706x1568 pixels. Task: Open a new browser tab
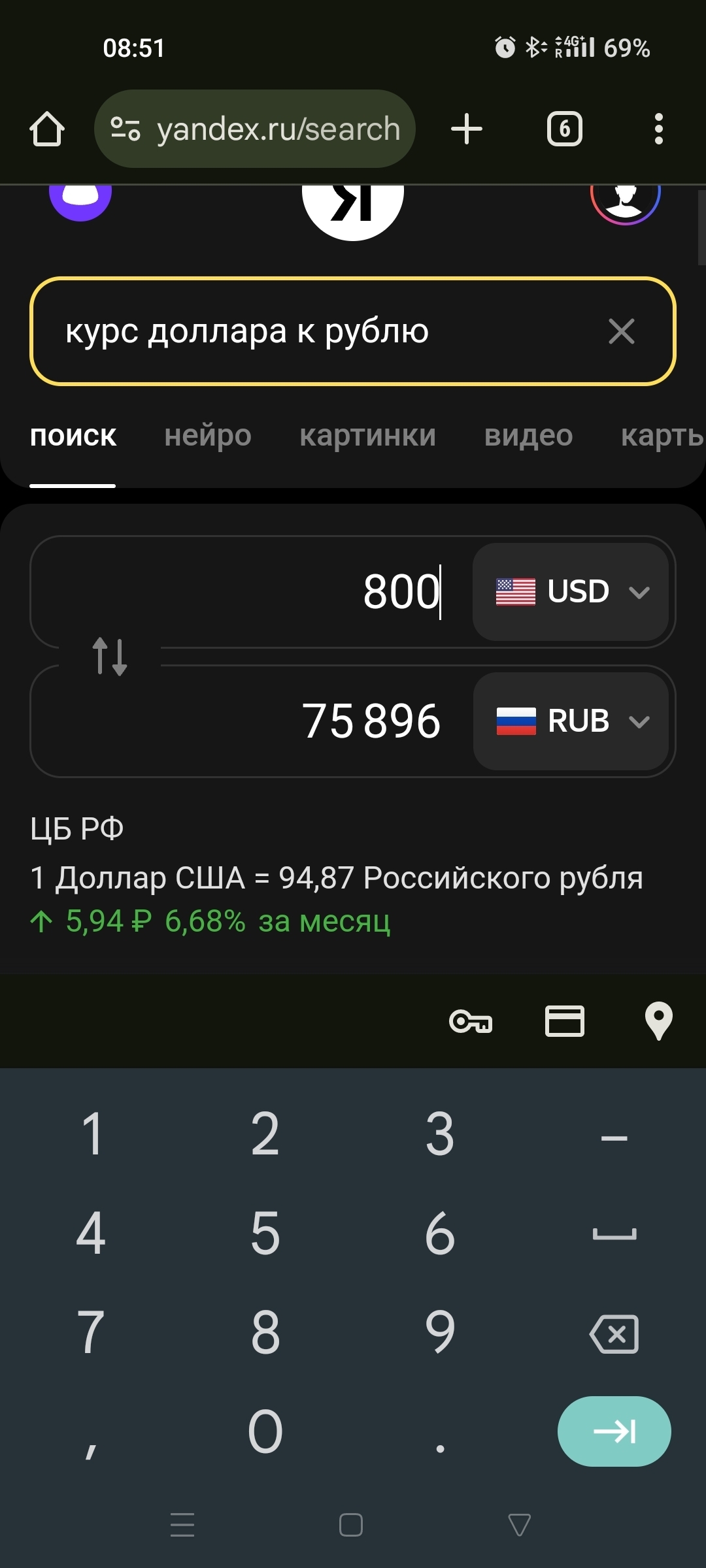pos(467,129)
